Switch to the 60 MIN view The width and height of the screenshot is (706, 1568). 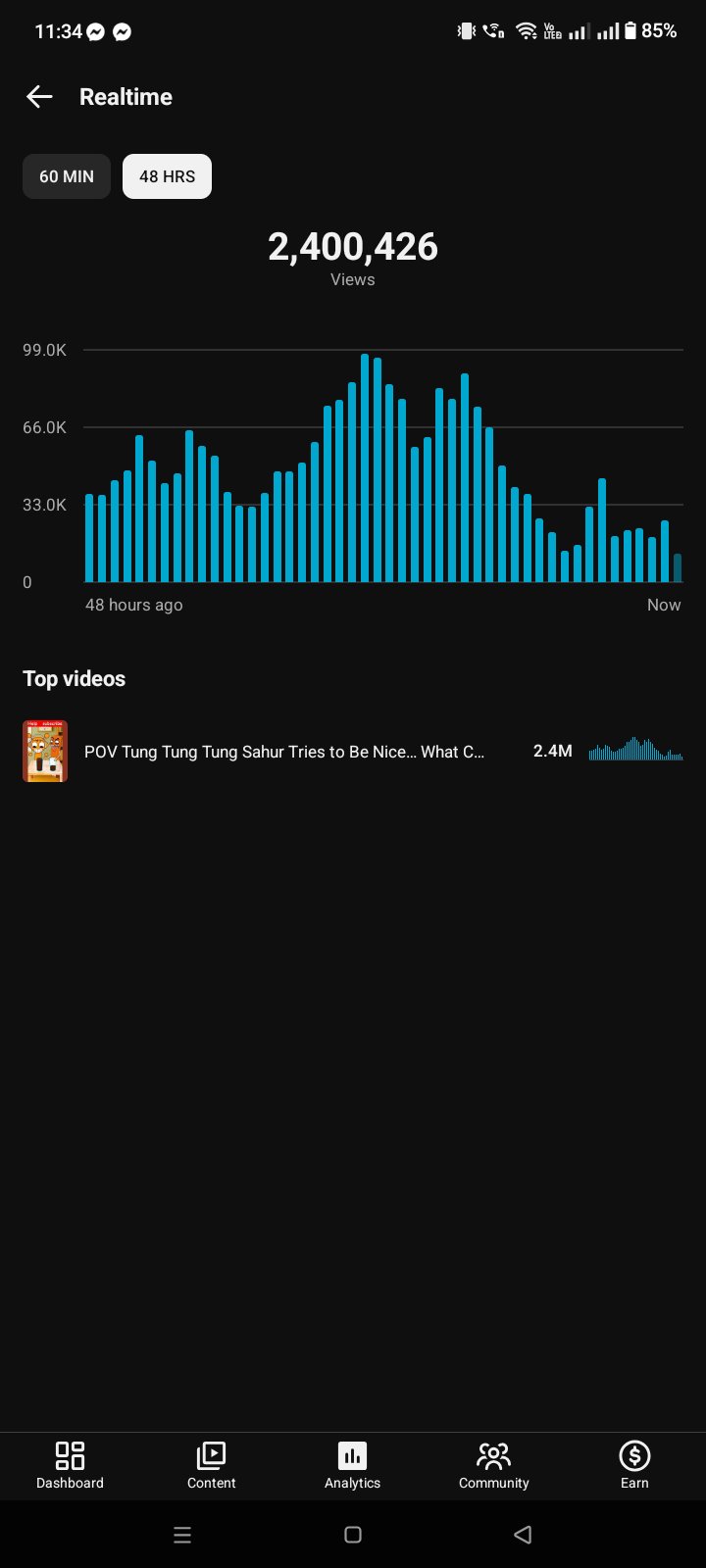click(x=67, y=176)
